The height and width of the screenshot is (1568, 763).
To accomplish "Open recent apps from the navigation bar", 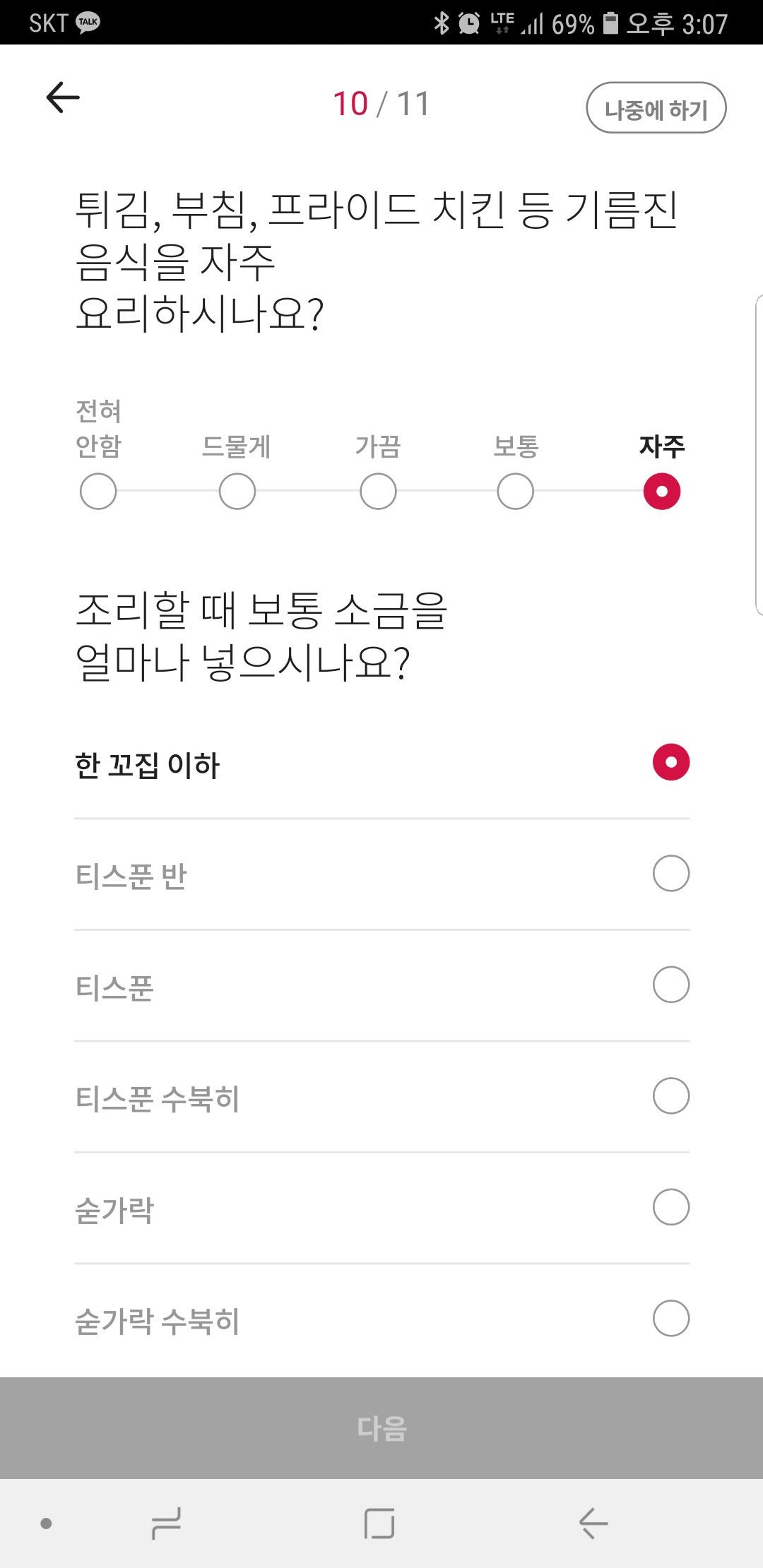I will (x=167, y=1524).
